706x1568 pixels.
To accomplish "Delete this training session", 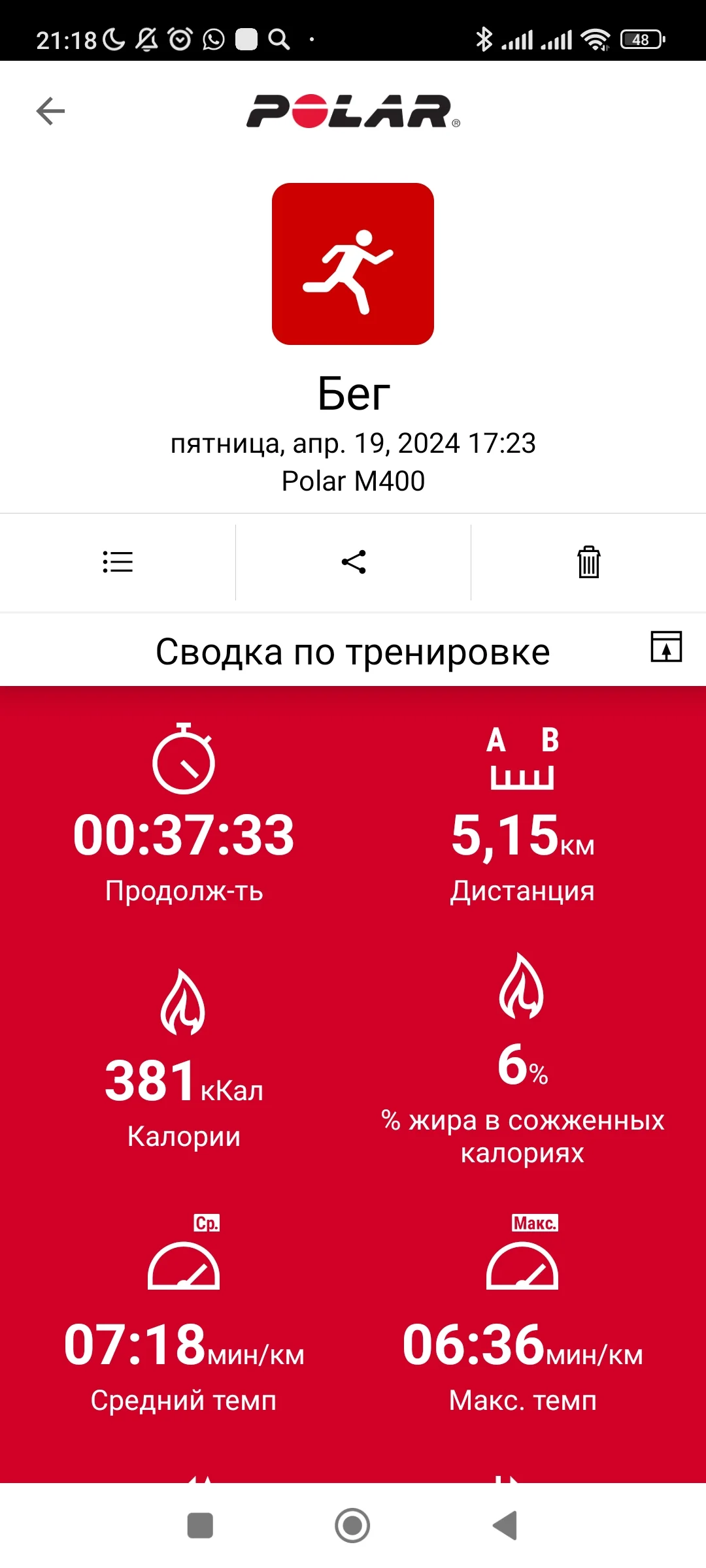I will [588, 562].
